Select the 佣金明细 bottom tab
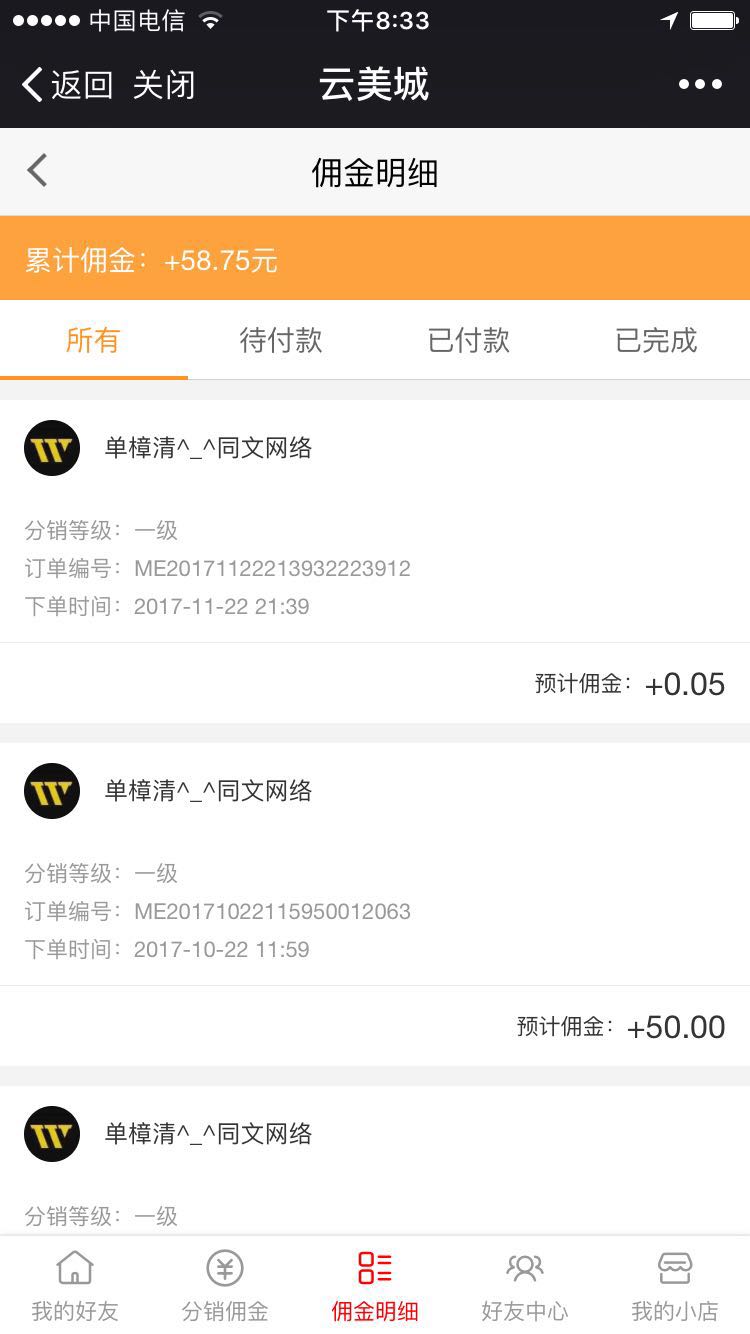Screen dimensions: 750x1334 coord(375,1286)
